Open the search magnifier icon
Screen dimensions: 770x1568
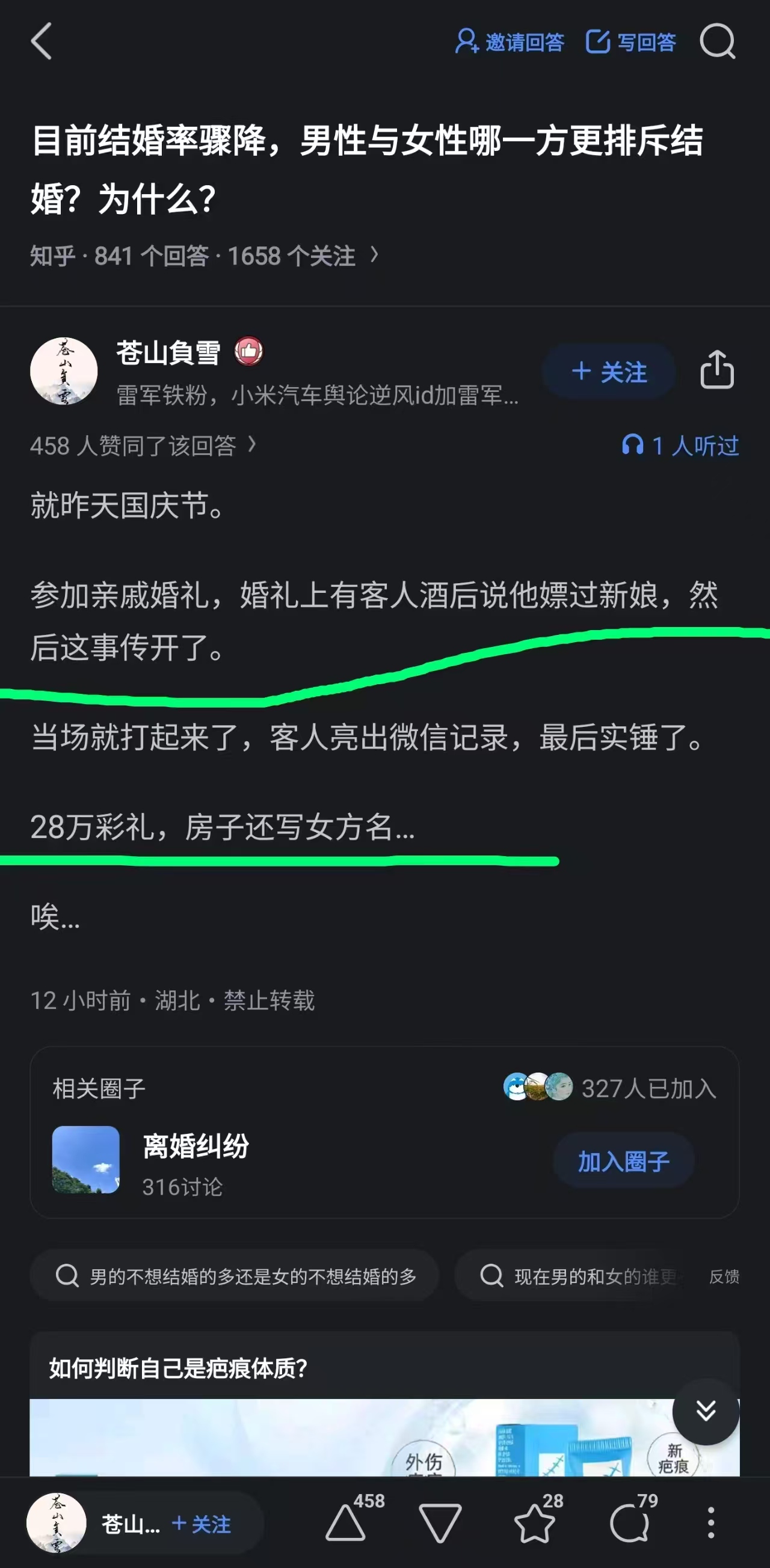coord(717,41)
